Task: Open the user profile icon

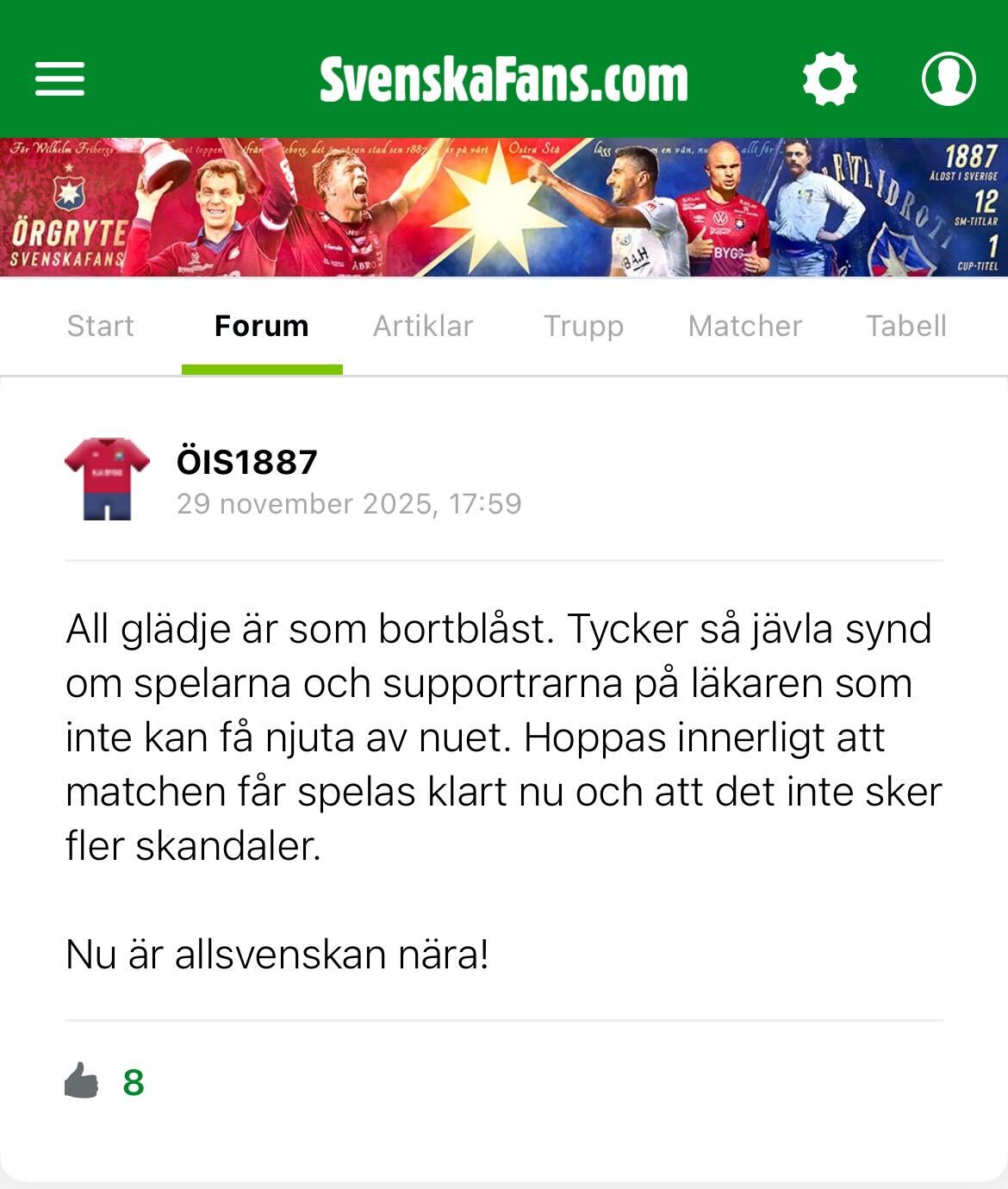Action: click(x=948, y=78)
